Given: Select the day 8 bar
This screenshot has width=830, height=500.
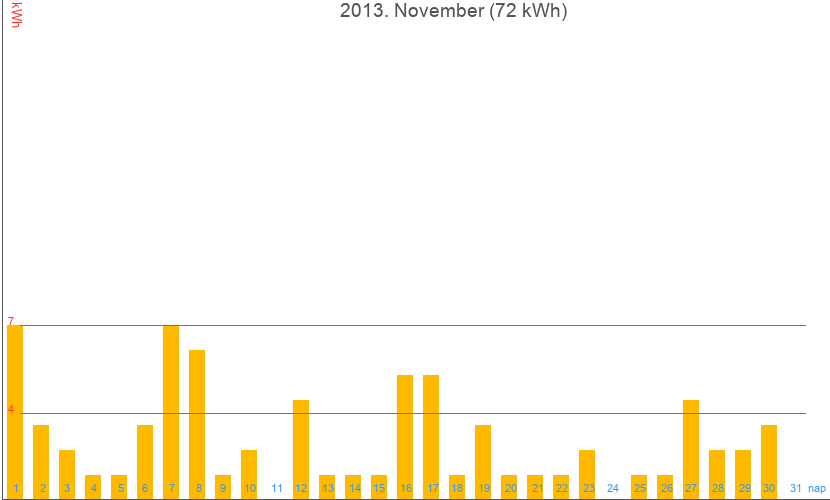Looking at the screenshot, I should click(197, 420).
